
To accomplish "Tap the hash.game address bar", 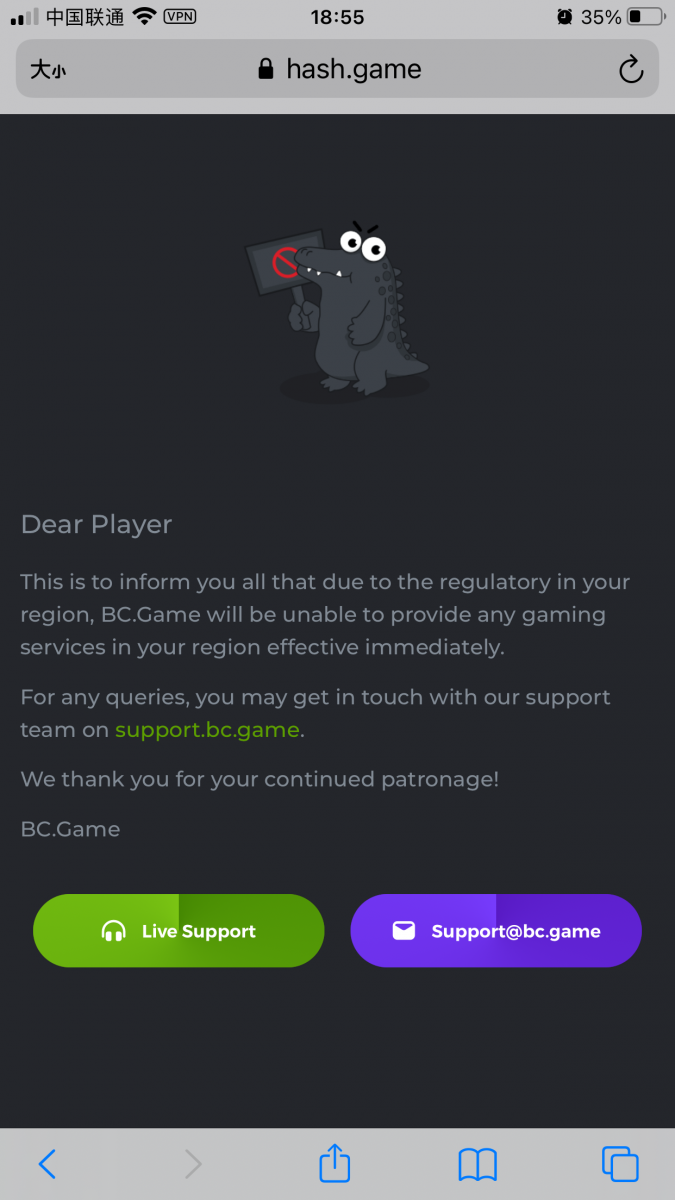I will click(340, 69).
